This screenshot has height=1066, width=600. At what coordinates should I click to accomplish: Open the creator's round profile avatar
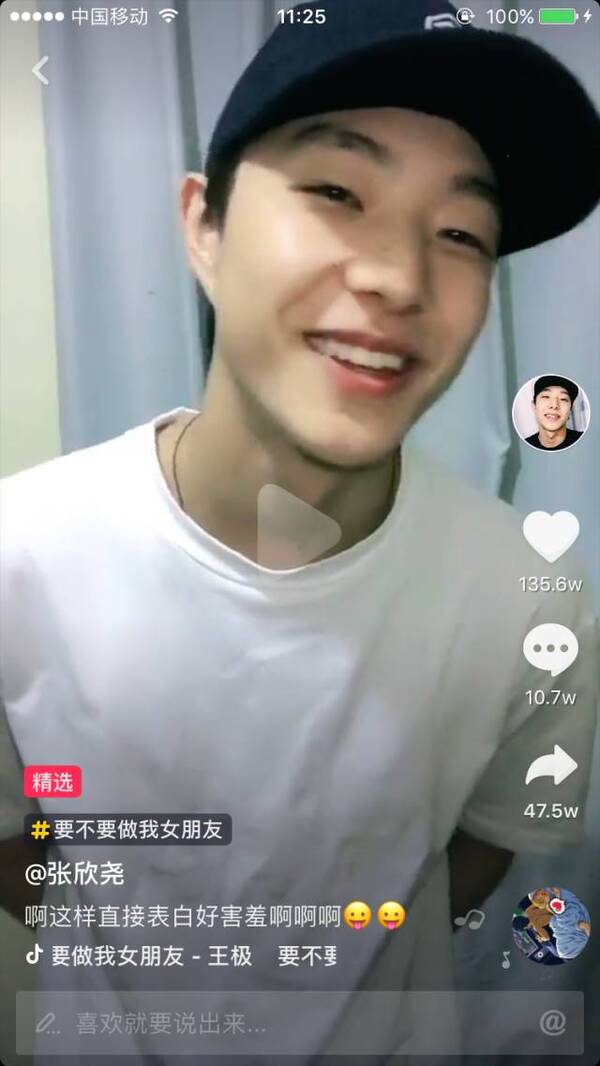click(x=550, y=412)
